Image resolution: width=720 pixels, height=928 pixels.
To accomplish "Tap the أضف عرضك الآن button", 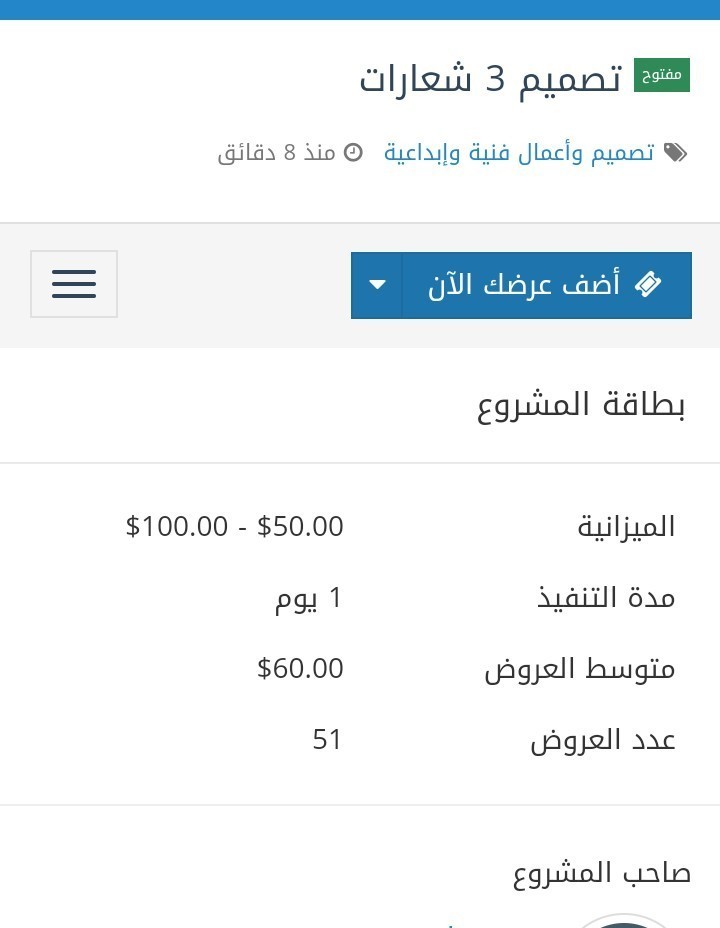I will (546, 285).
